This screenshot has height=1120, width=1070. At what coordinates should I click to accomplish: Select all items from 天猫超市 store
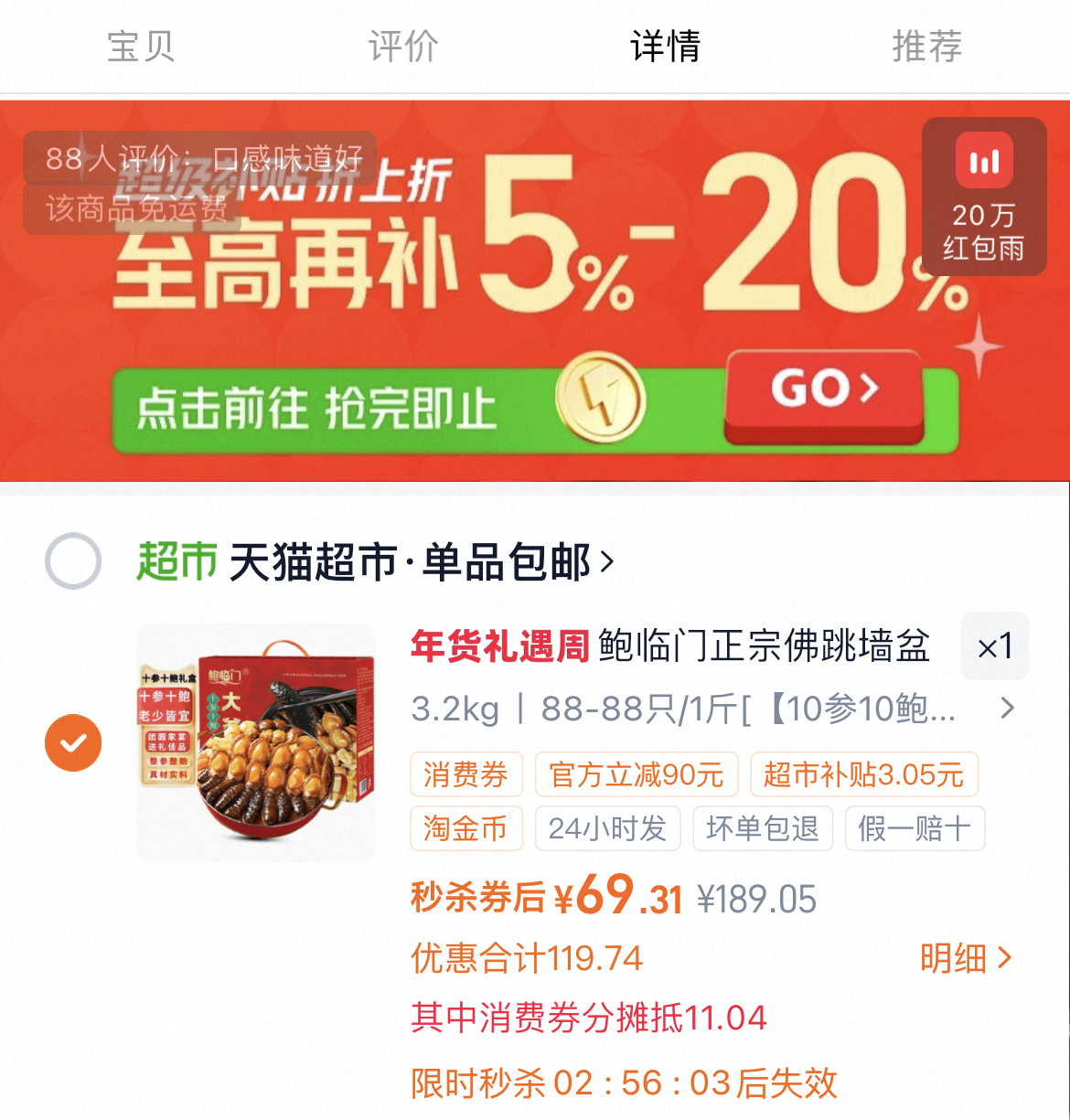click(73, 560)
